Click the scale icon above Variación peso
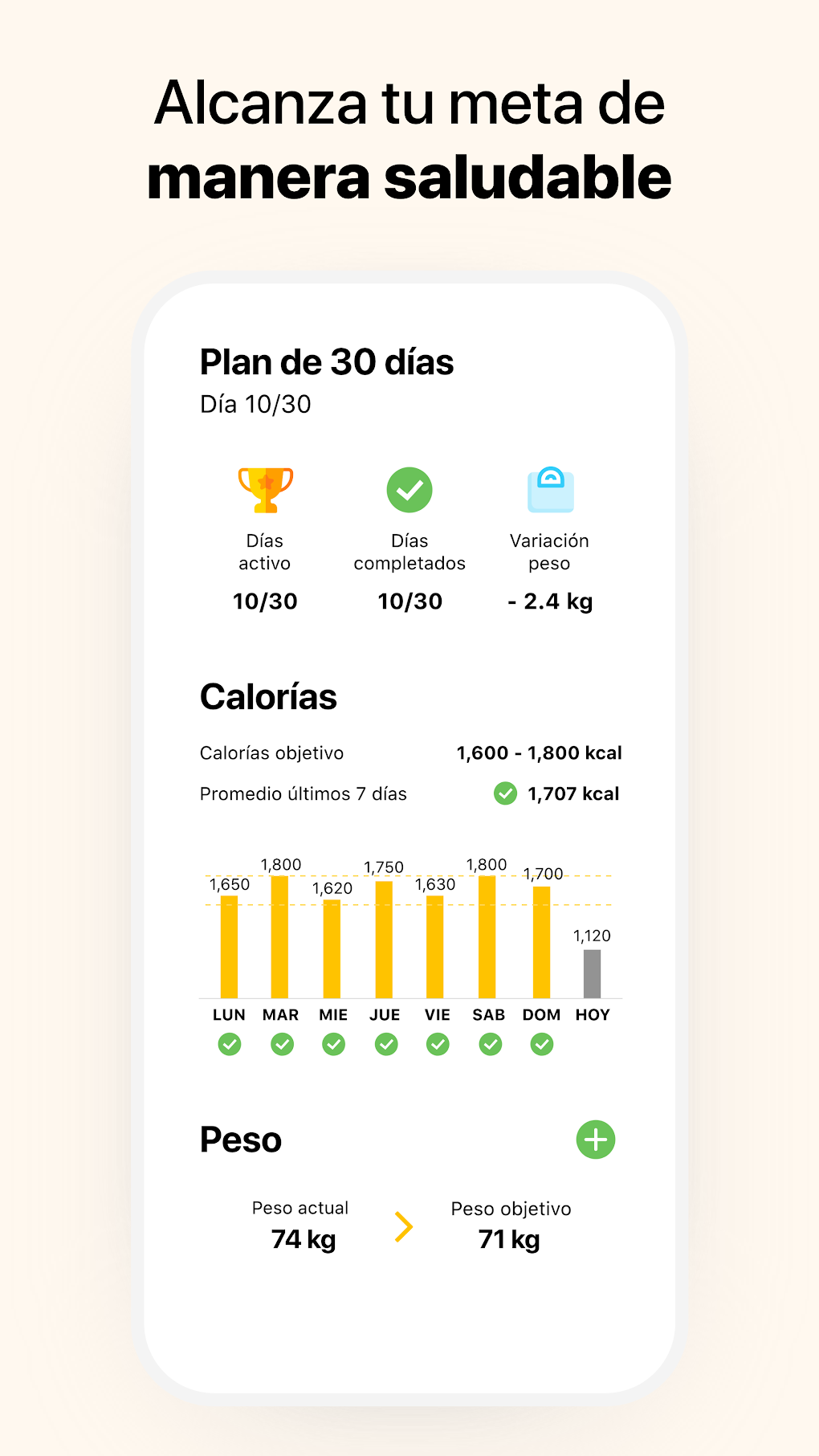The height and width of the screenshot is (1456, 819). click(x=550, y=491)
